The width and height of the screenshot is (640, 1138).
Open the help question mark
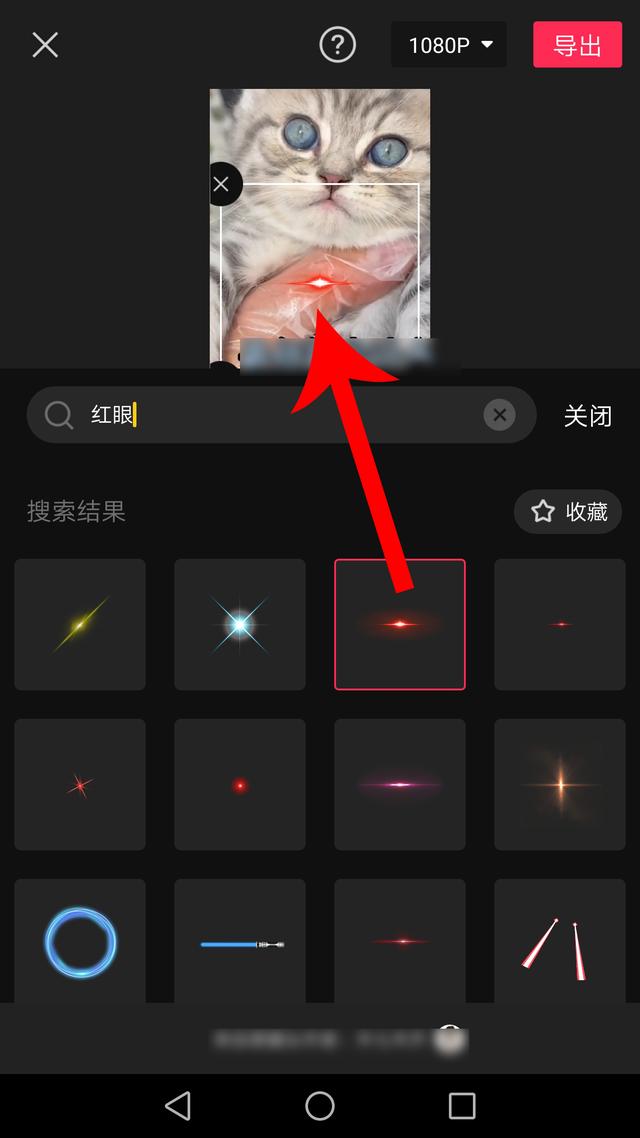coord(337,45)
